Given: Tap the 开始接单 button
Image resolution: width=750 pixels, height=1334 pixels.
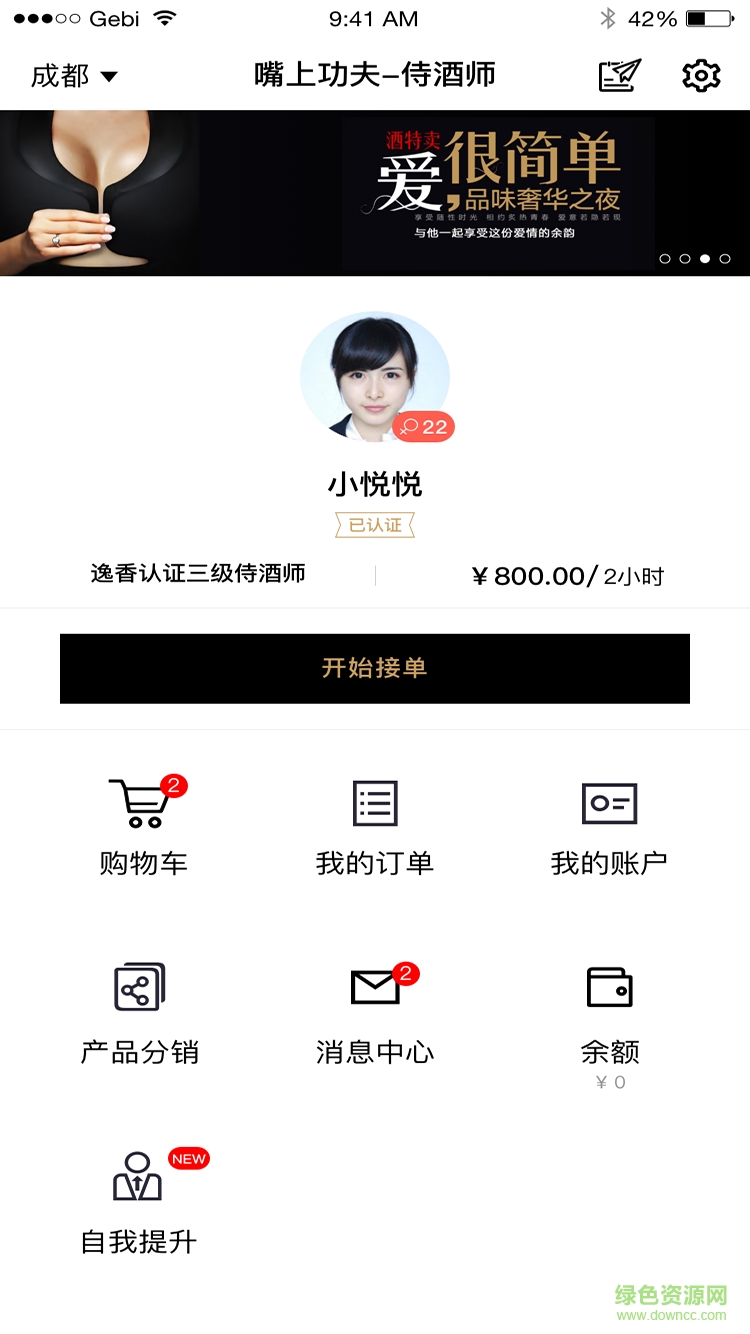Looking at the screenshot, I should (x=375, y=668).
